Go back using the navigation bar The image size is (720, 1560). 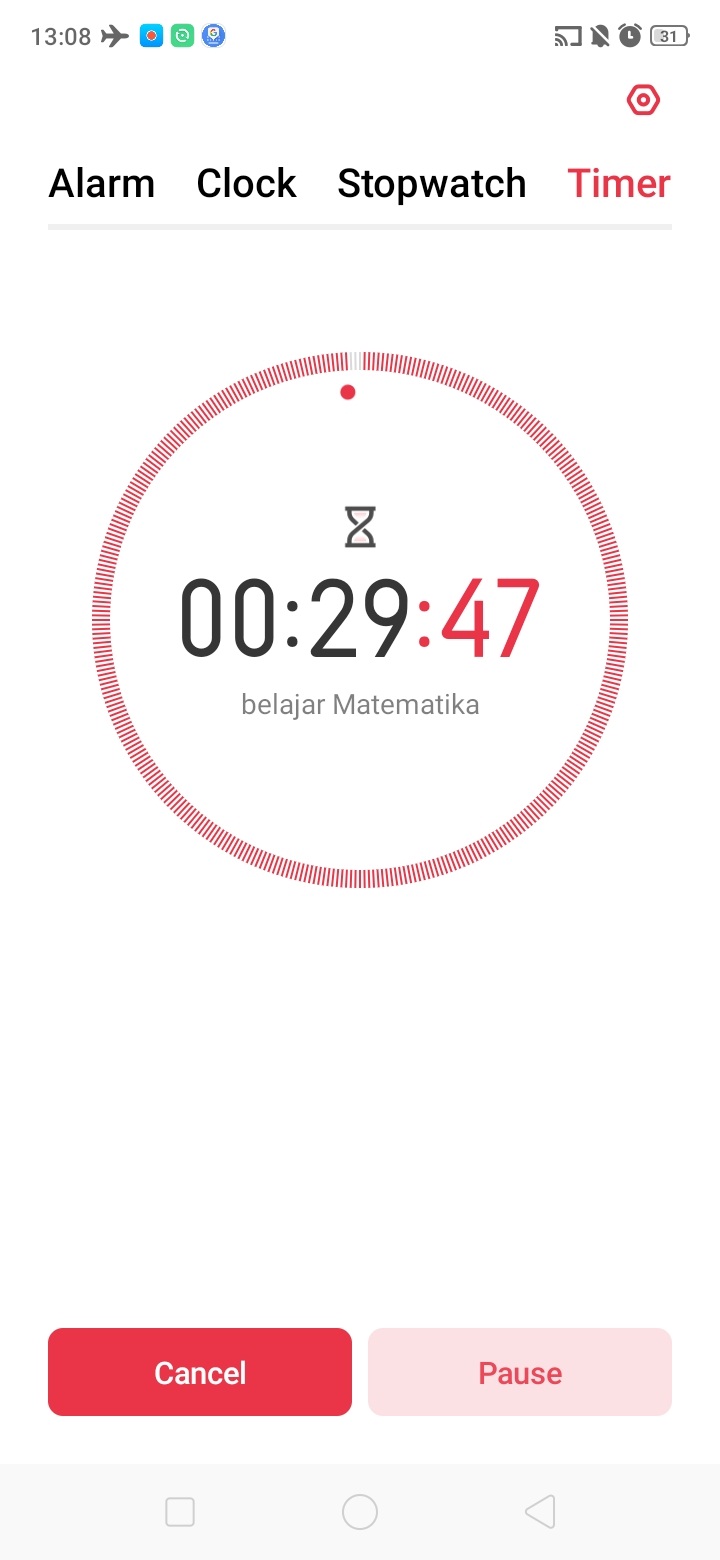tap(540, 1512)
